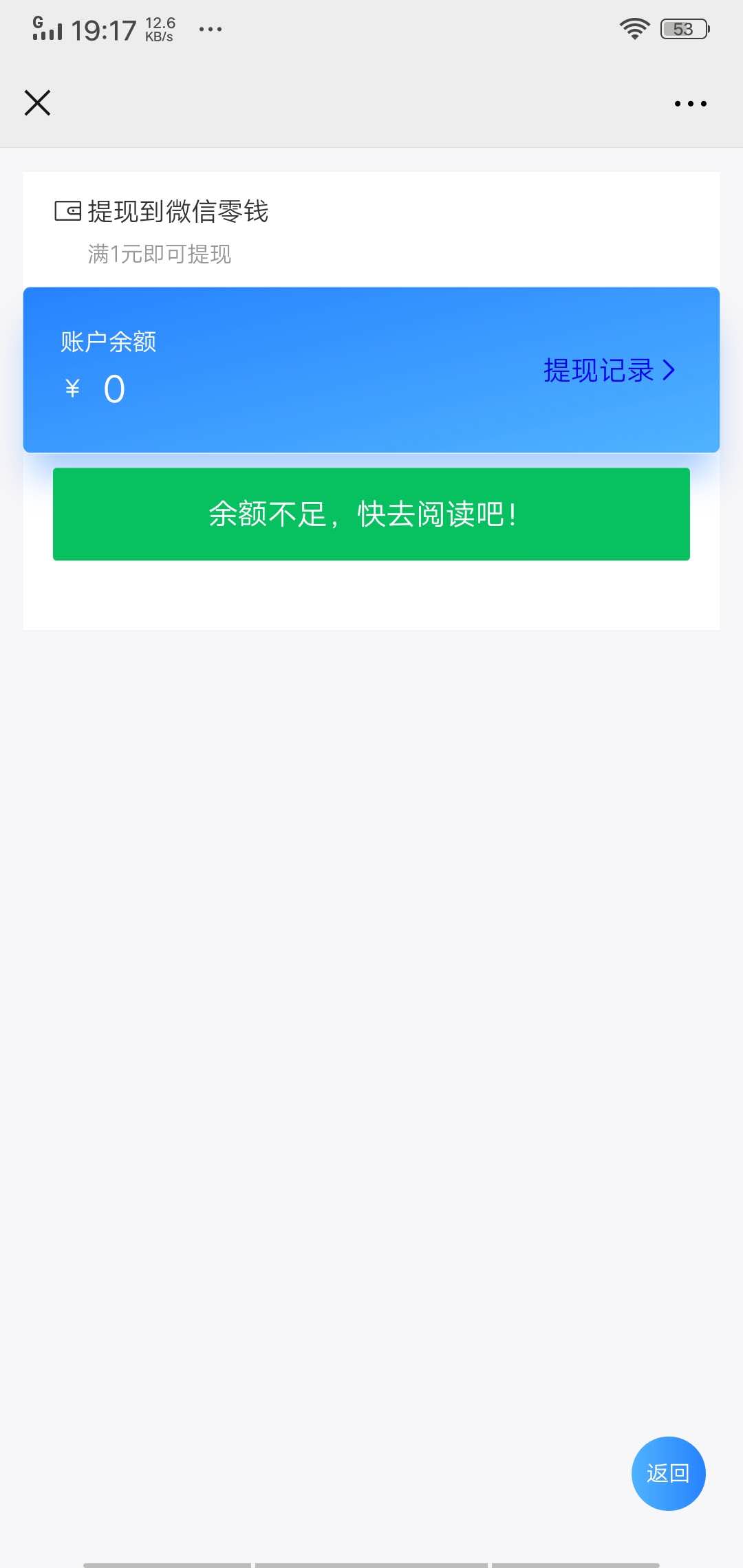This screenshot has width=743, height=1568.
Task: Click the green 余额不足，快去阅读吧 button
Action: point(371,514)
